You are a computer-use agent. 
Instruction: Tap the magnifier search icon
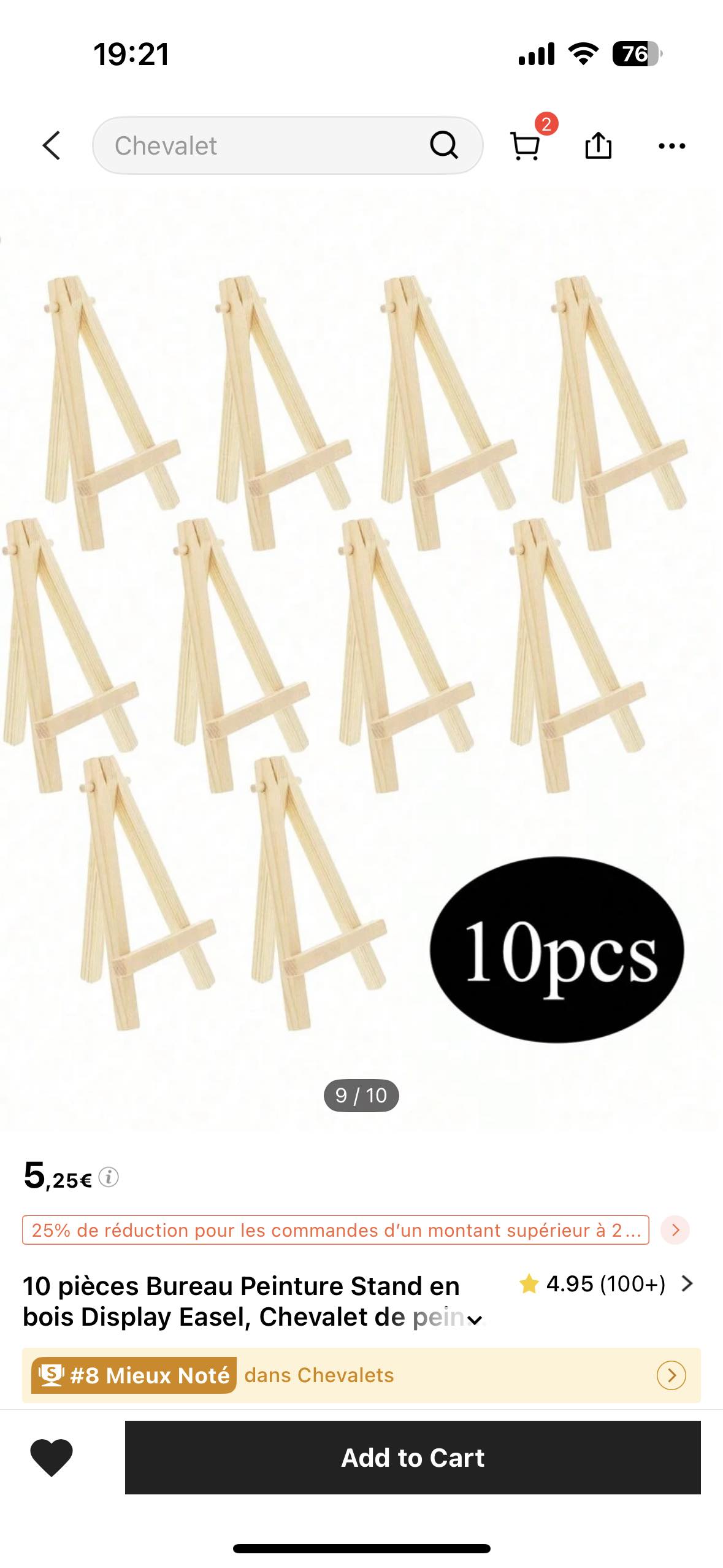tap(444, 145)
